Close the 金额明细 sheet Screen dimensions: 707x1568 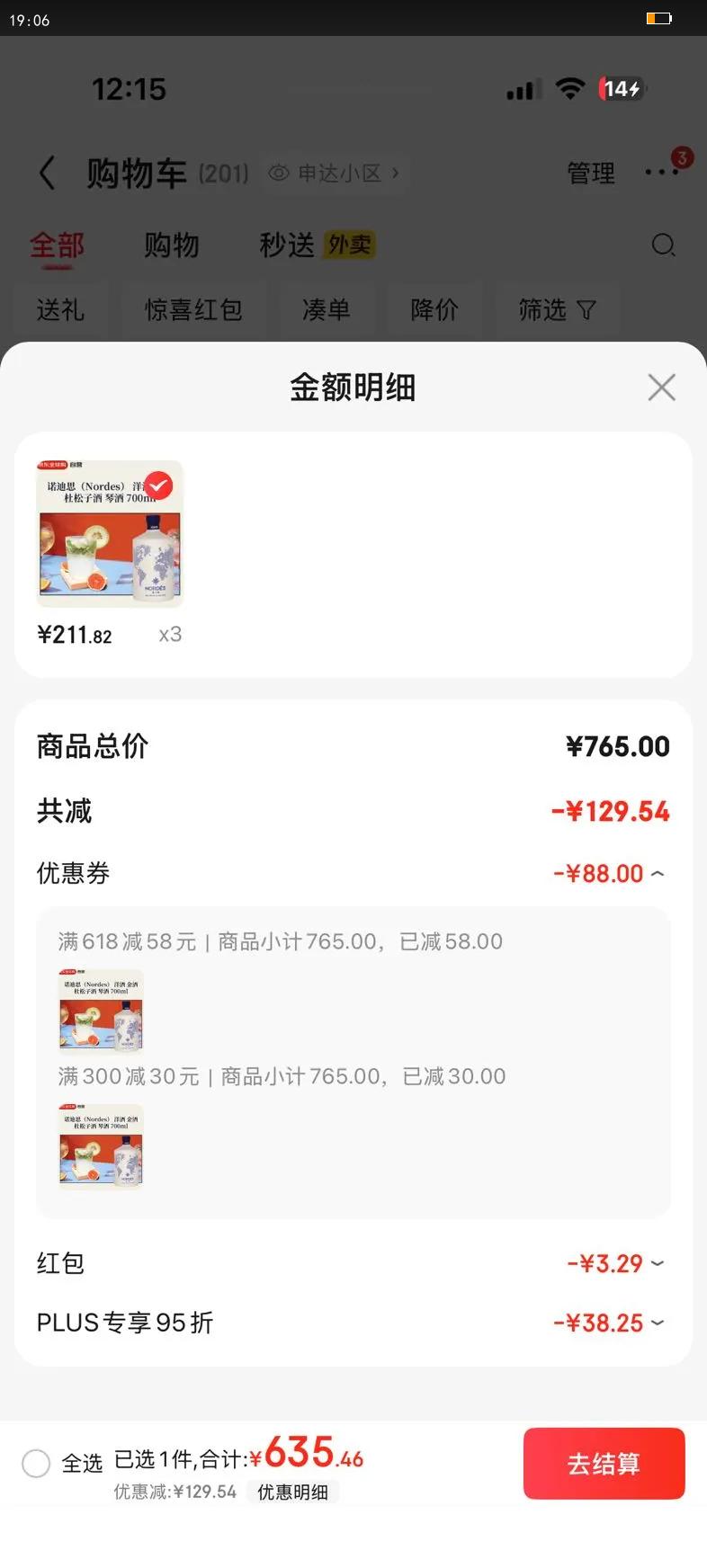pyautogui.click(x=661, y=388)
